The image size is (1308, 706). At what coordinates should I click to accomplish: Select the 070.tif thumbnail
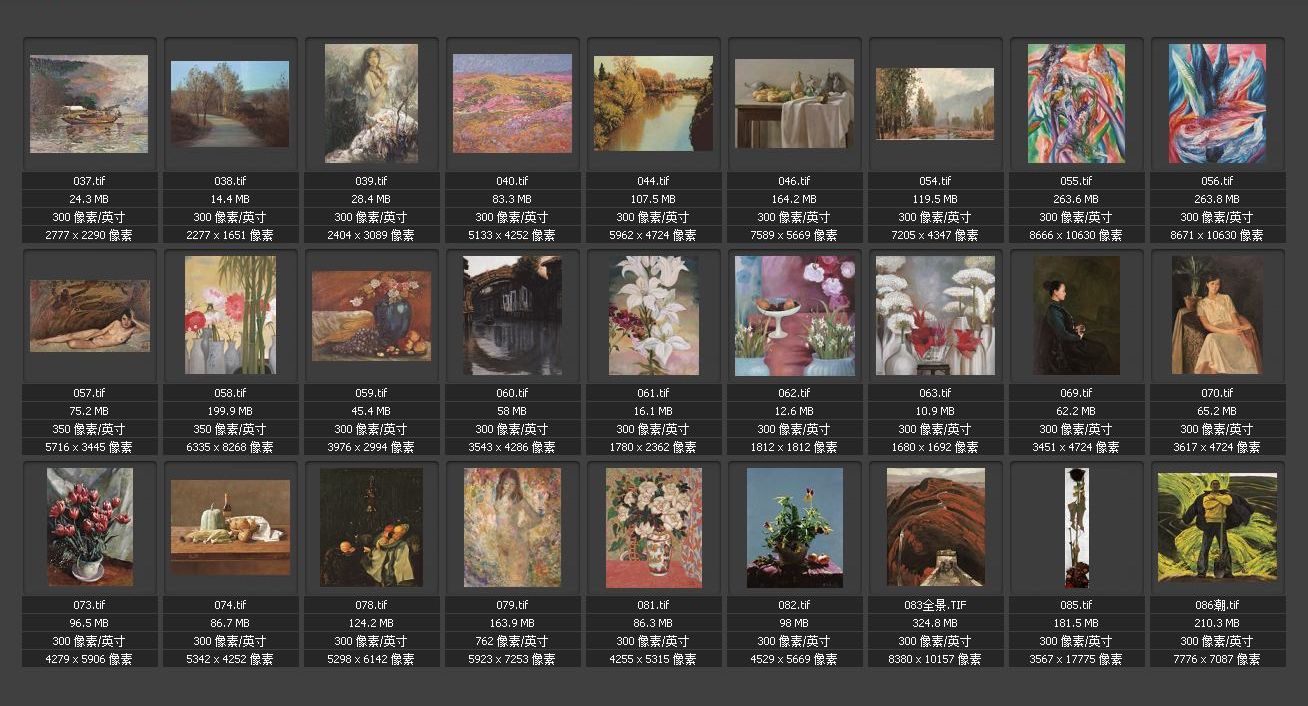[1217, 315]
